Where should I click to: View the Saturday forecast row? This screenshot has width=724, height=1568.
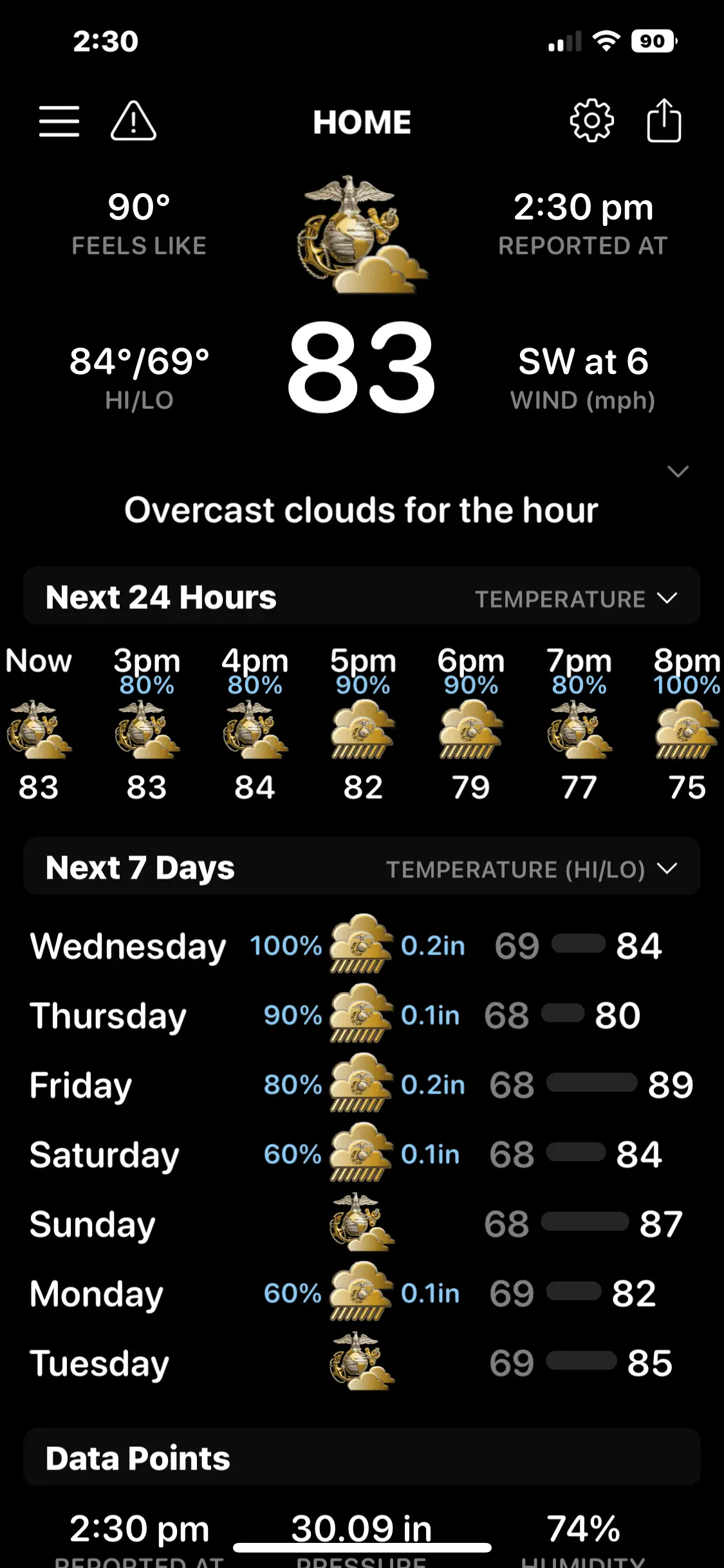click(362, 1154)
